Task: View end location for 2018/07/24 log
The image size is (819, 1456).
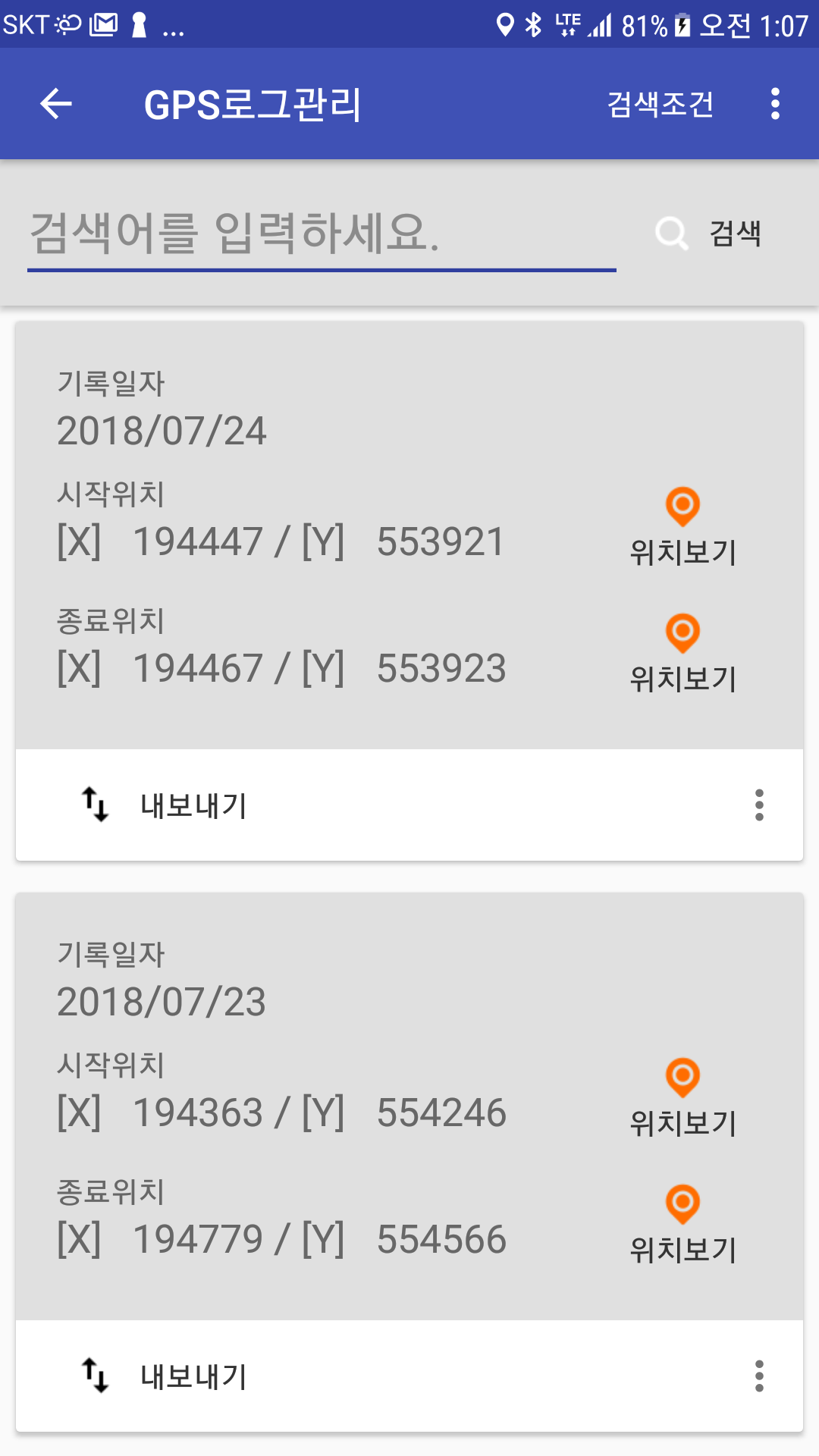Action: (x=682, y=654)
